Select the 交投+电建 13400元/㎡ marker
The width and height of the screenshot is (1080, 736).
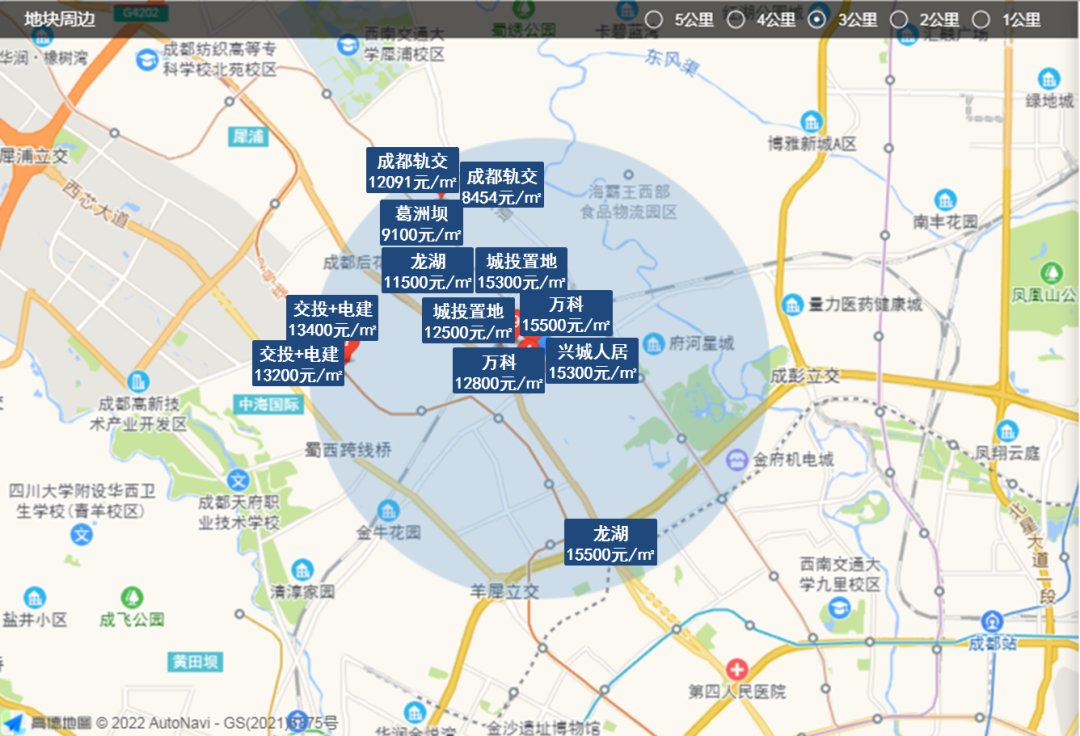coord(332,319)
